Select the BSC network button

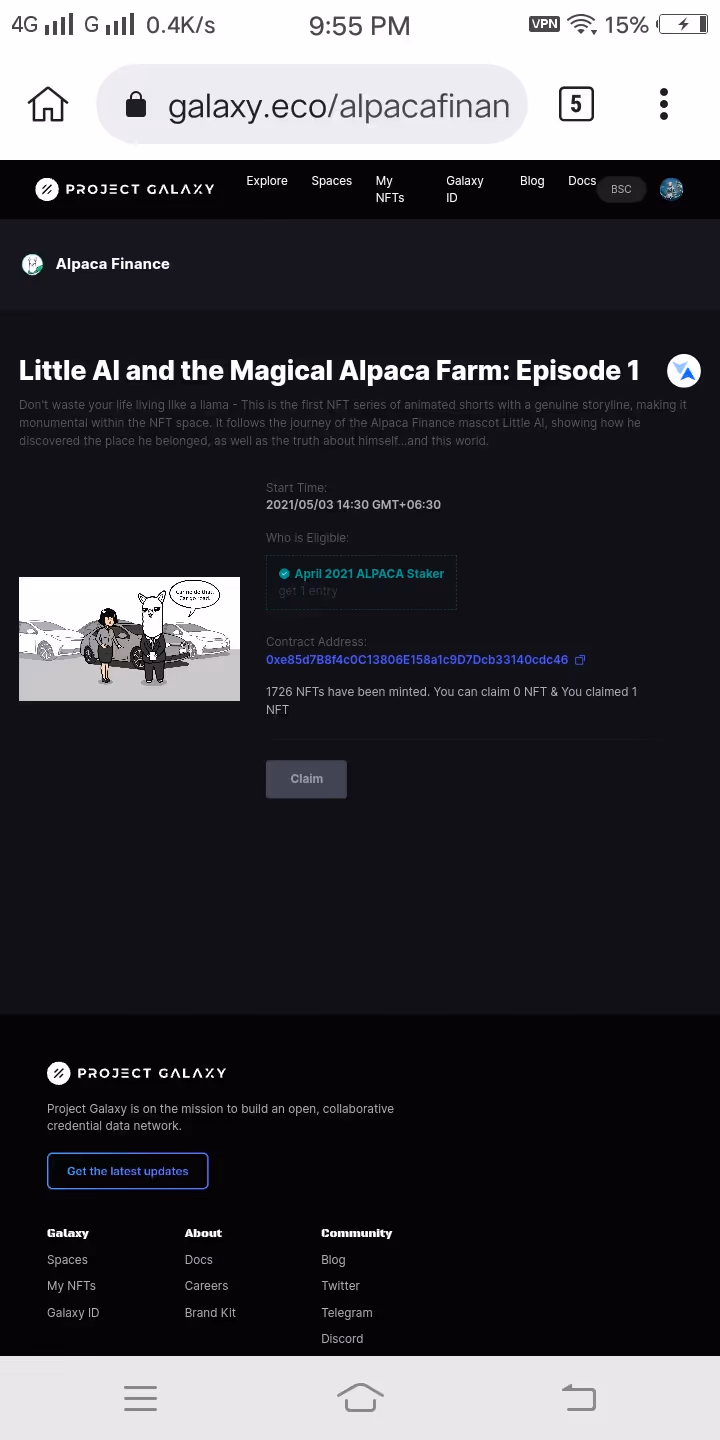click(x=621, y=189)
